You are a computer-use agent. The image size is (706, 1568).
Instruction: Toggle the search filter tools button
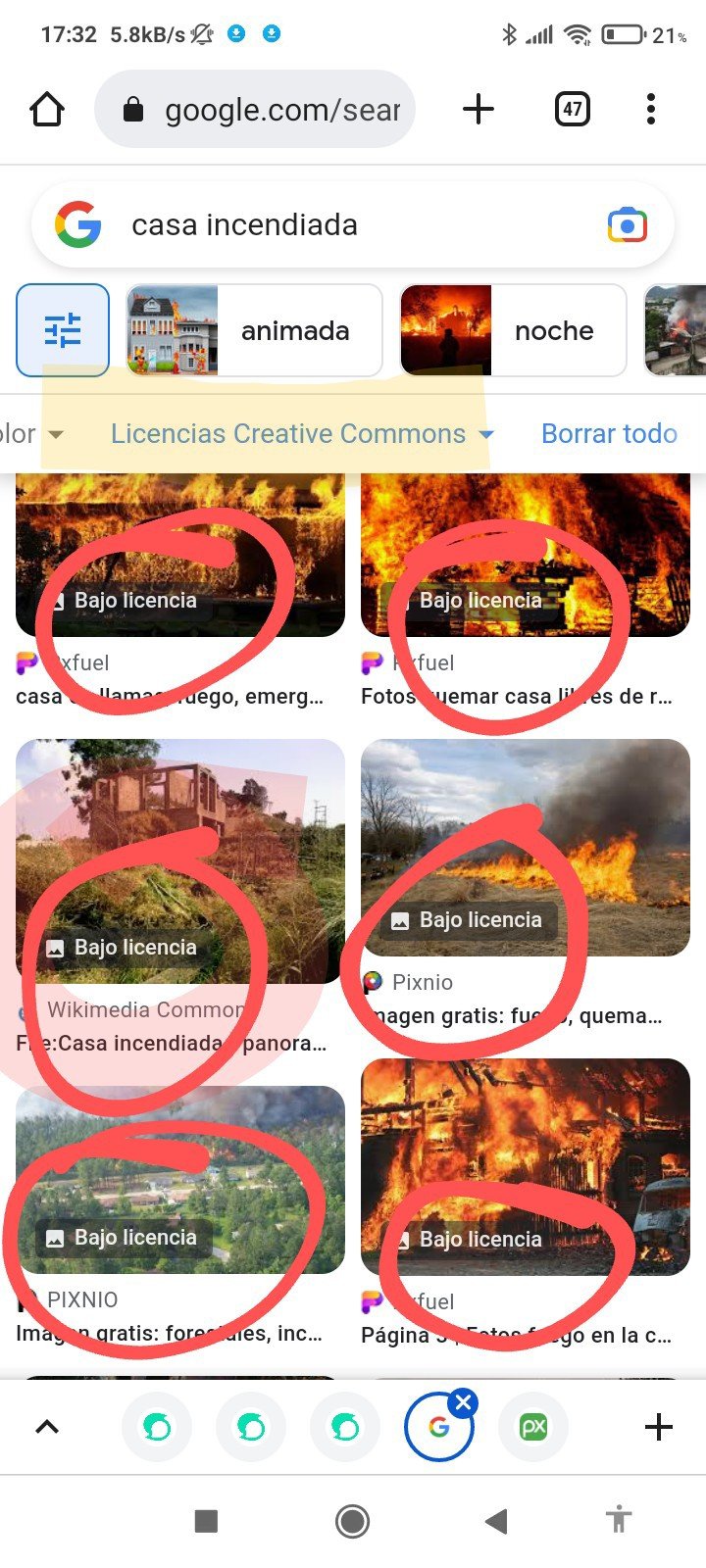(x=63, y=330)
